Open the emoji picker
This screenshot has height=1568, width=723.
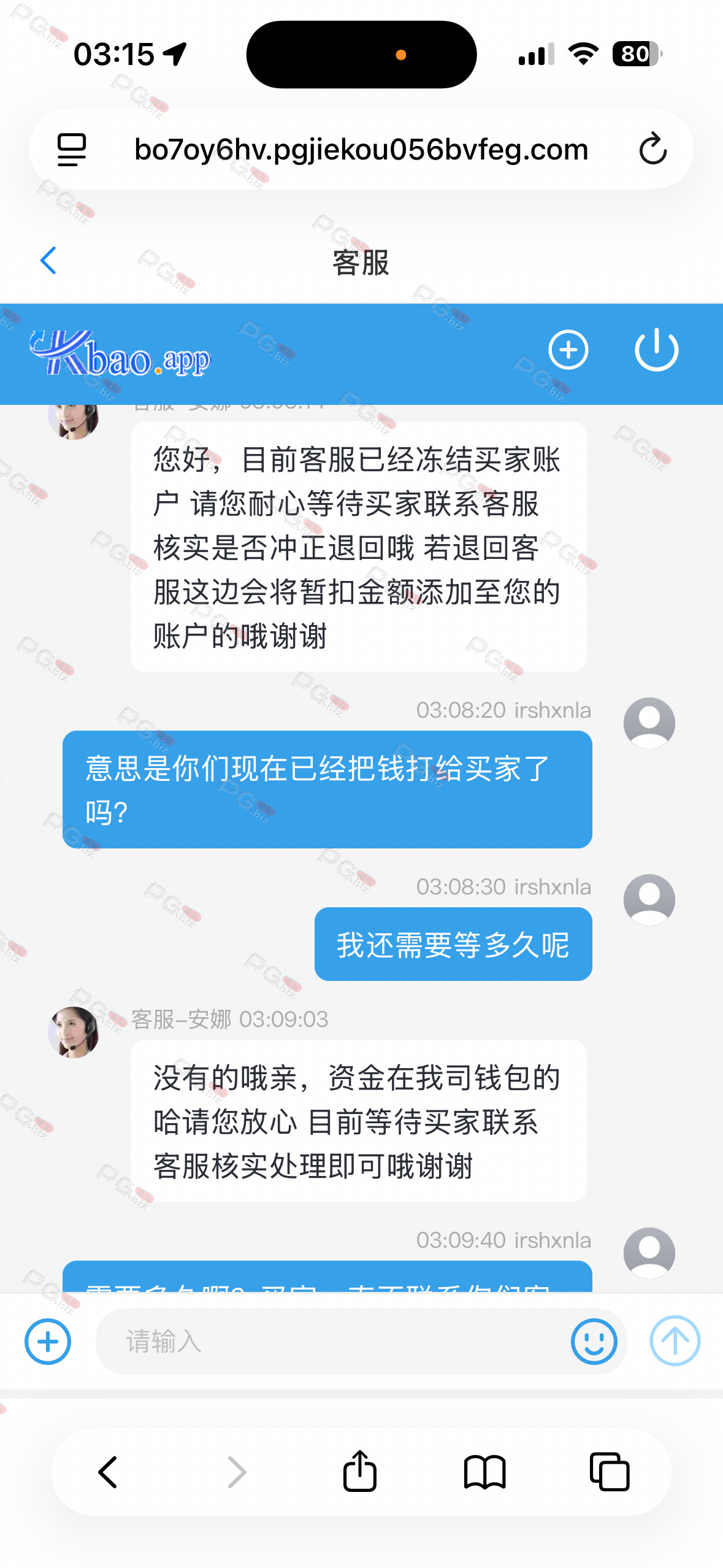coord(593,1341)
